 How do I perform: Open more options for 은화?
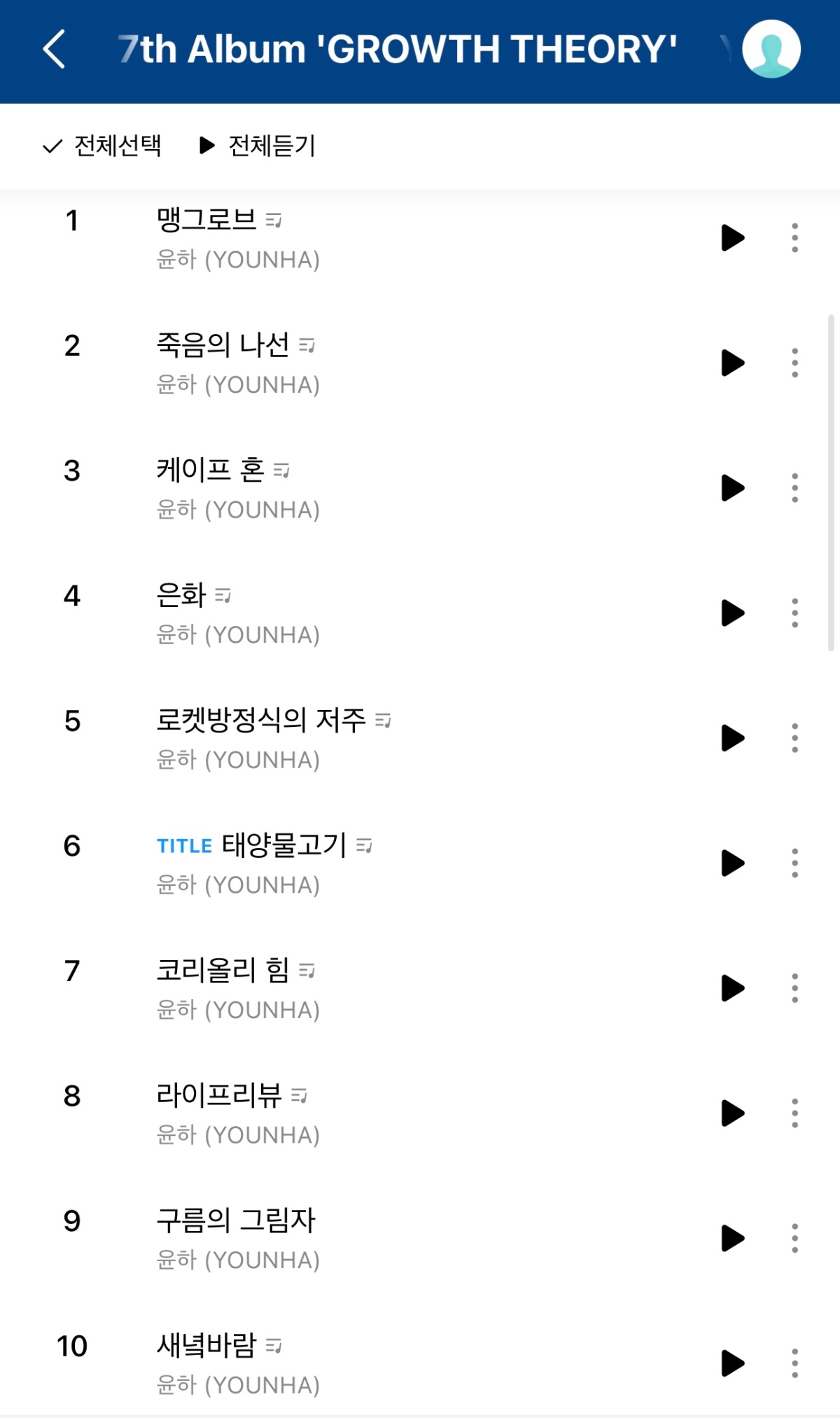tap(794, 613)
